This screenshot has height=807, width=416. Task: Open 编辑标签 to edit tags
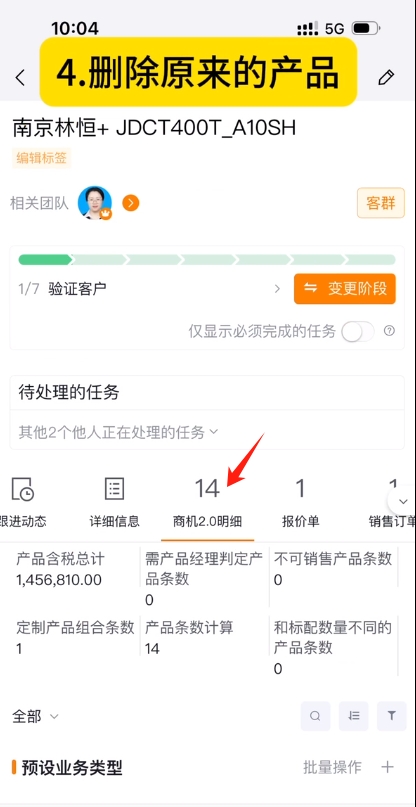pos(41,158)
